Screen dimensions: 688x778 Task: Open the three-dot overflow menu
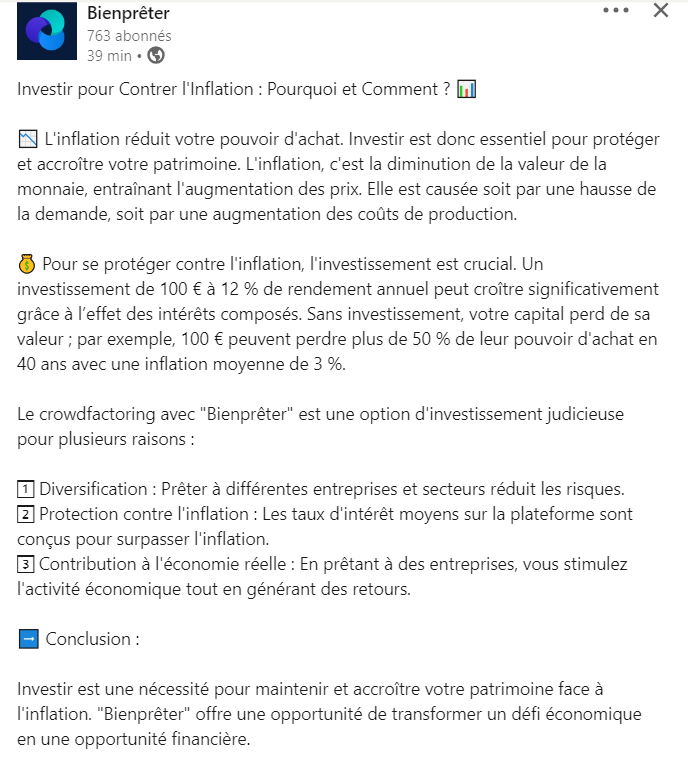click(x=616, y=10)
